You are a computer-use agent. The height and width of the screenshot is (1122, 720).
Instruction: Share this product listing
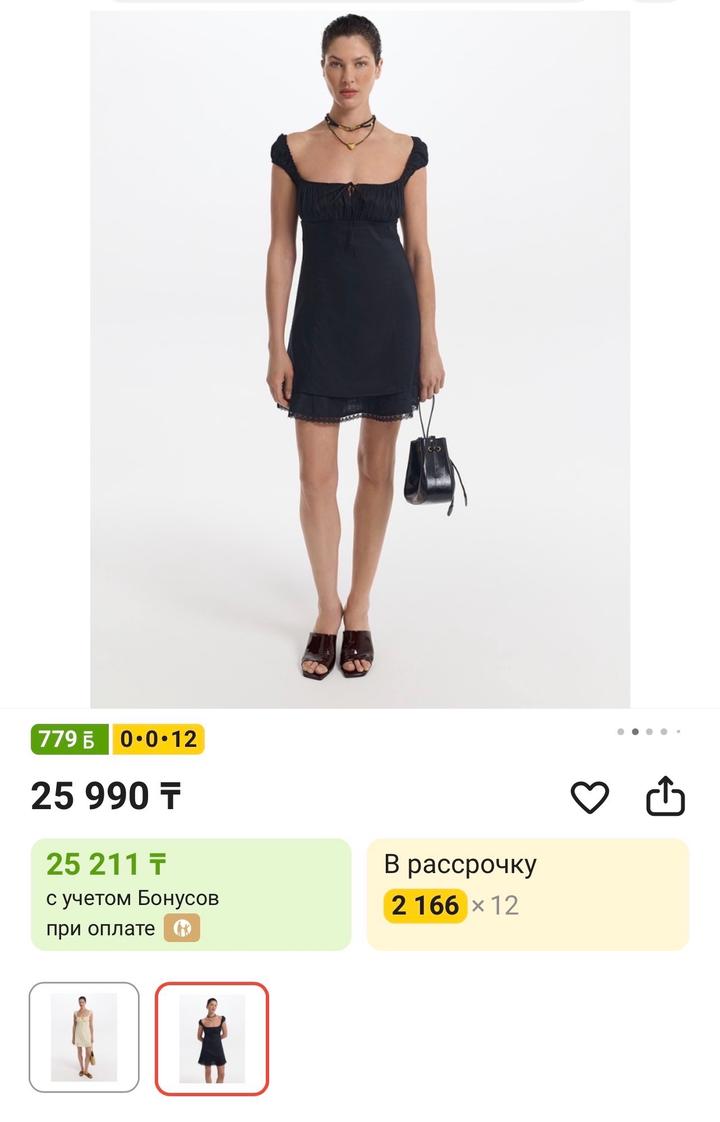[x=665, y=797]
